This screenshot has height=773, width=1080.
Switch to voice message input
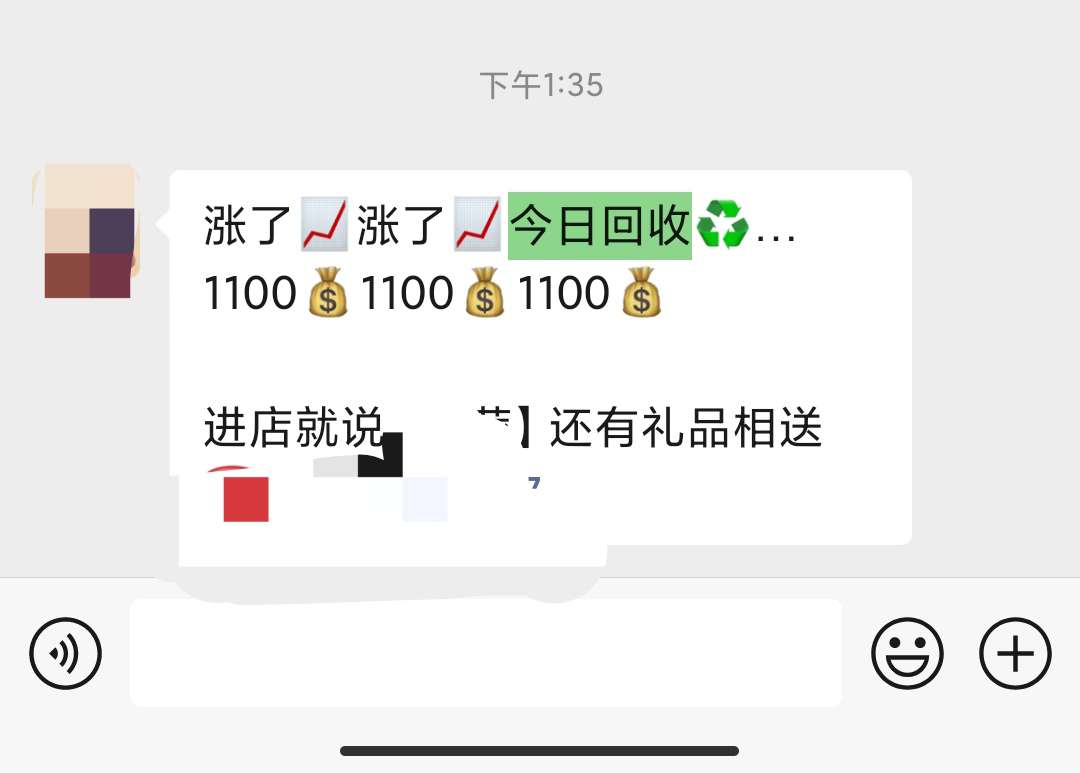[x=65, y=654]
